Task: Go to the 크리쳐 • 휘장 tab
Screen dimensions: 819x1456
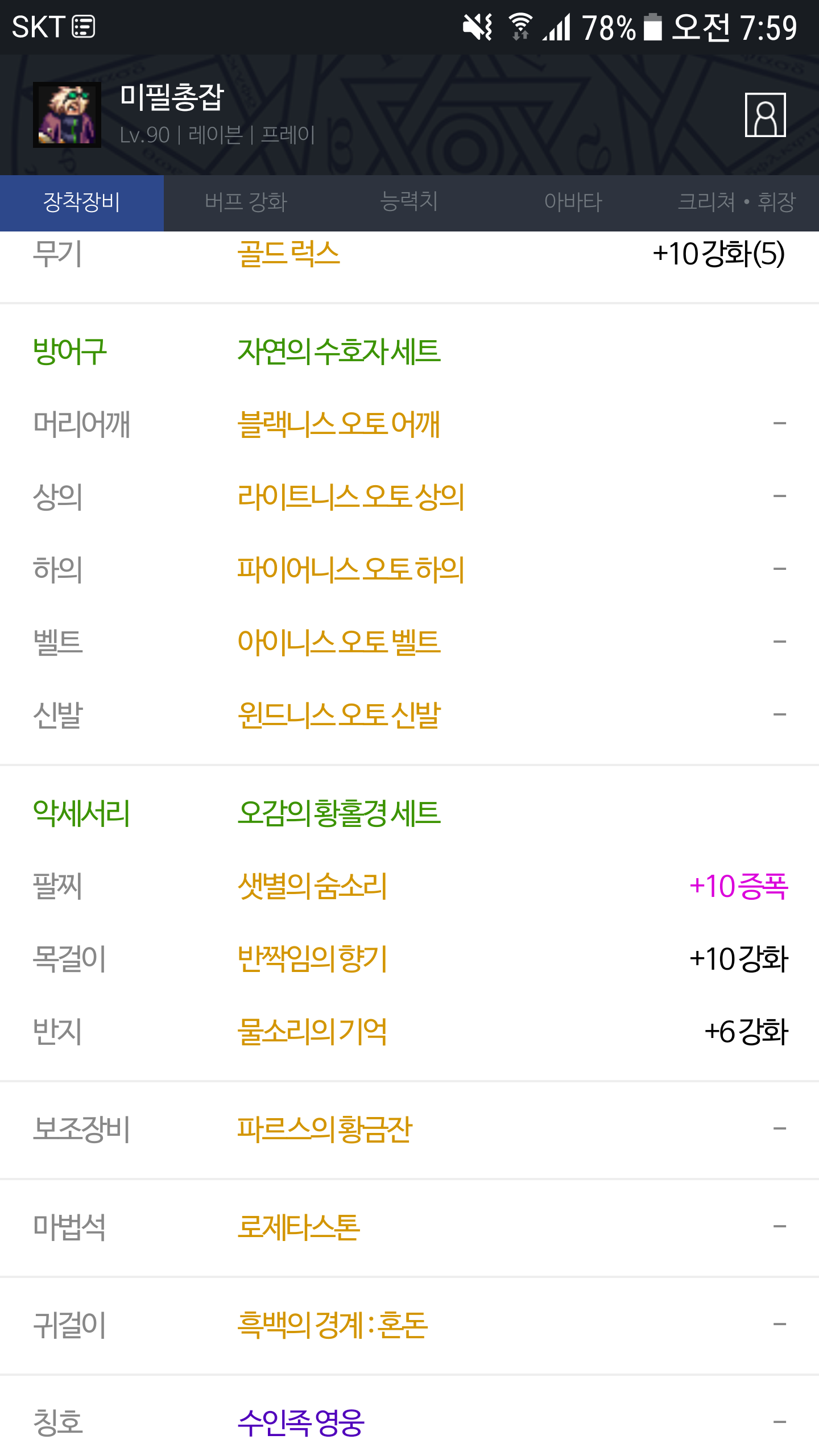Action: pyautogui.click(x=737, y=202)
